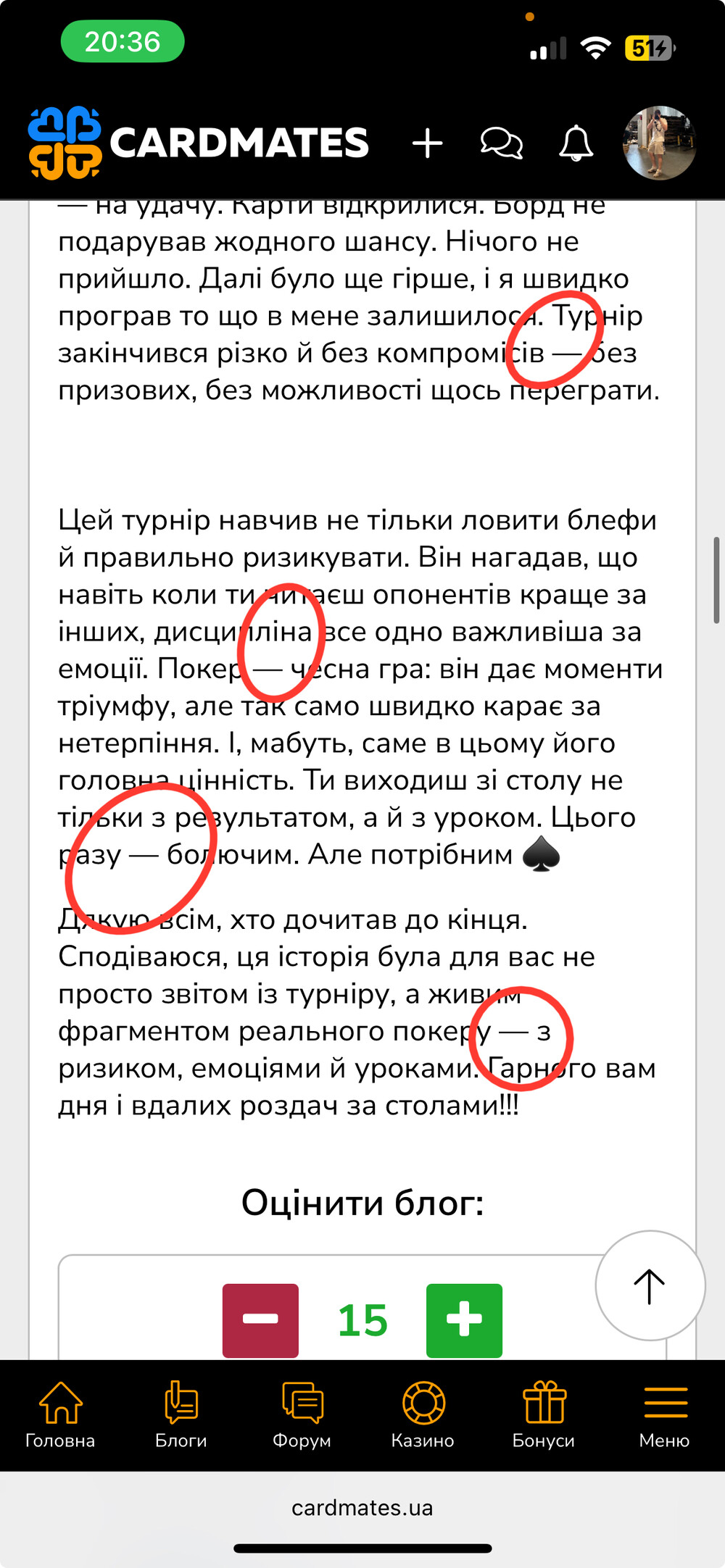Tap the plus icon to create post
Image resolution: width=725 pixels, height=1568 pixels.
pos(428,143)
